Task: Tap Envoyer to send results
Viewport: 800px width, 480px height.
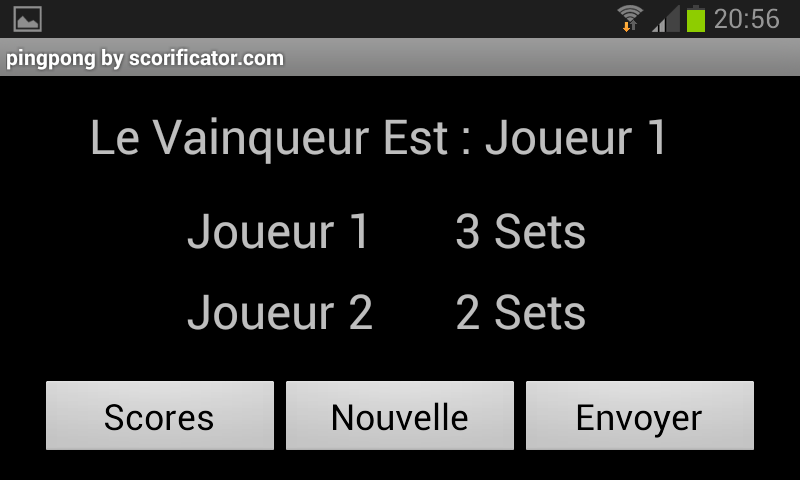Action: [639, 416]
